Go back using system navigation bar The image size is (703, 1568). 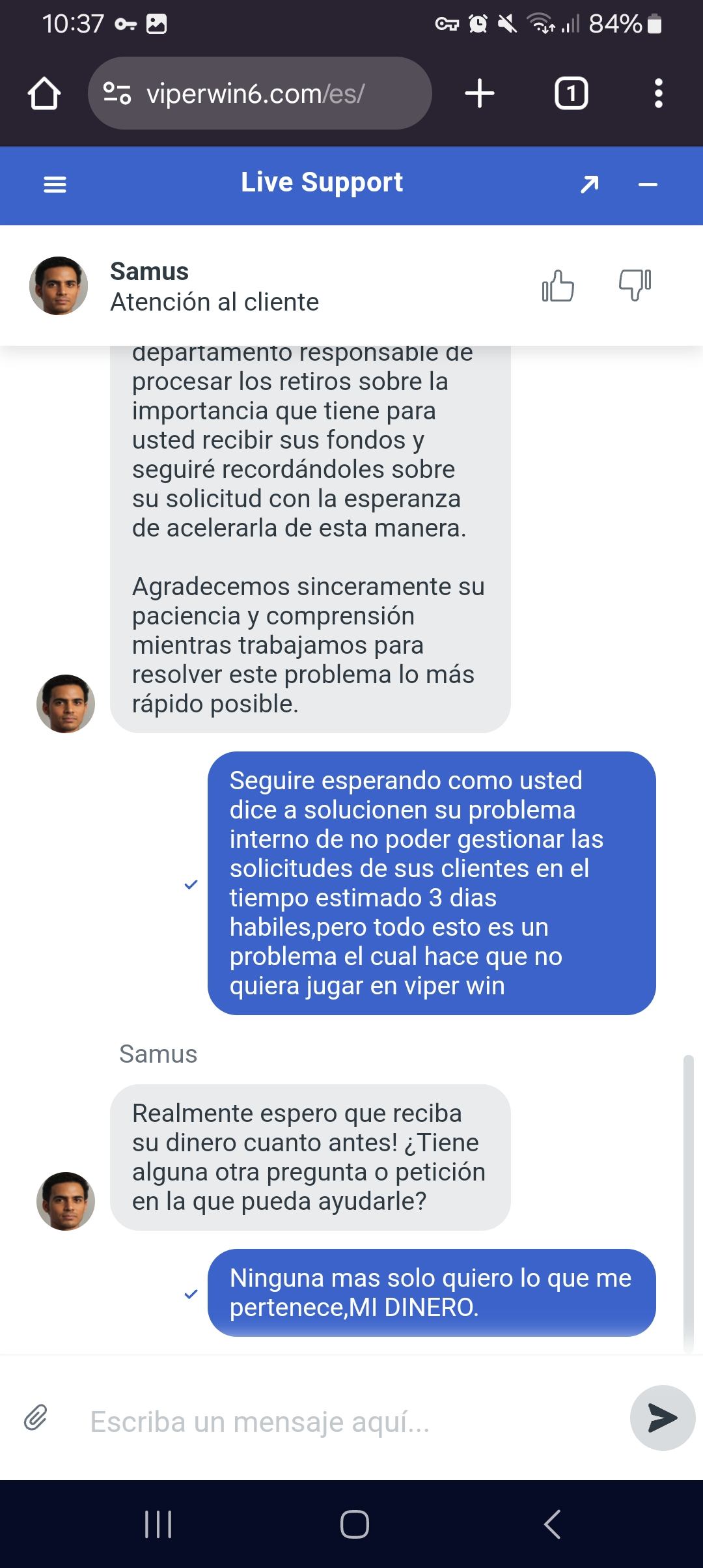coord(552,1524)
